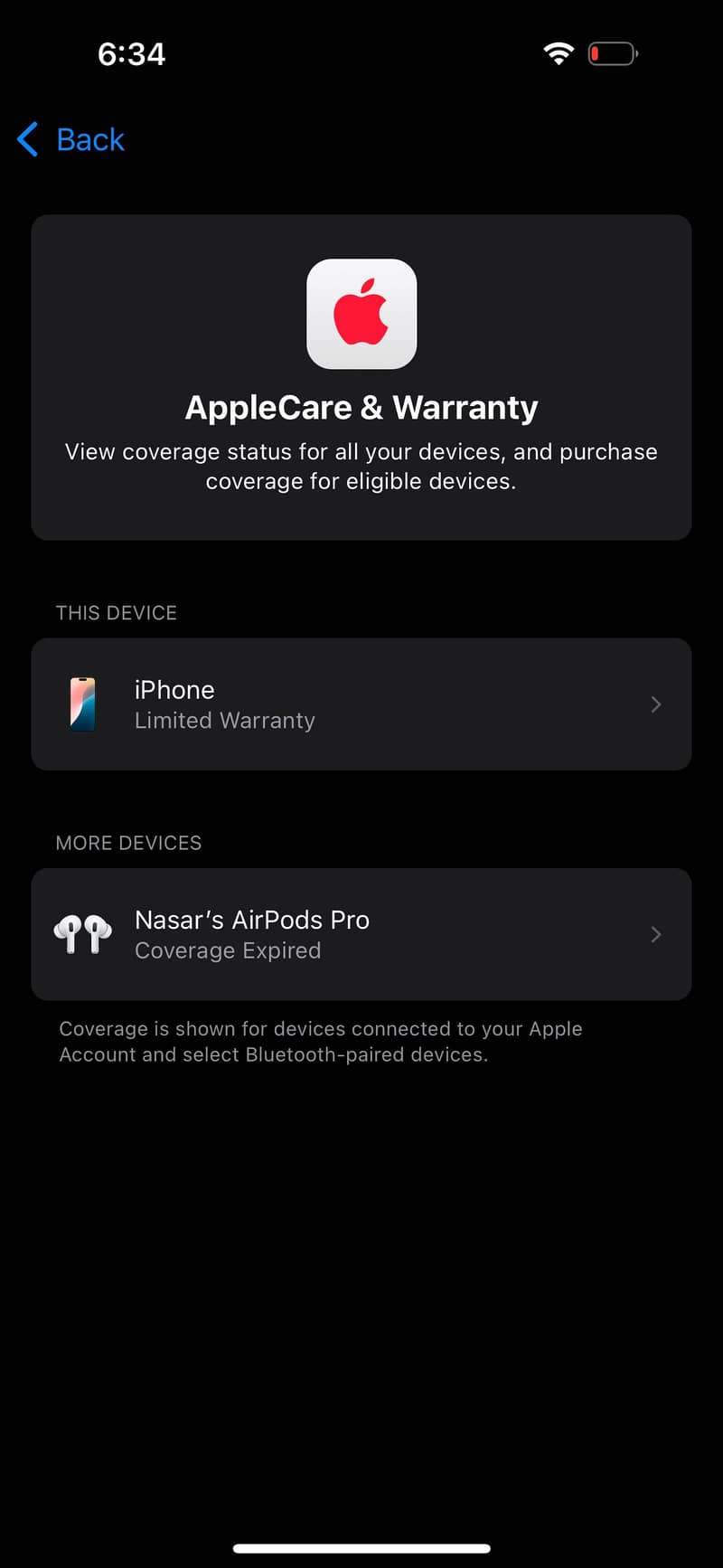Screen dimensions: 723x1568
Task: Tap the Coverage Expired status text
Action: point(228,950)
